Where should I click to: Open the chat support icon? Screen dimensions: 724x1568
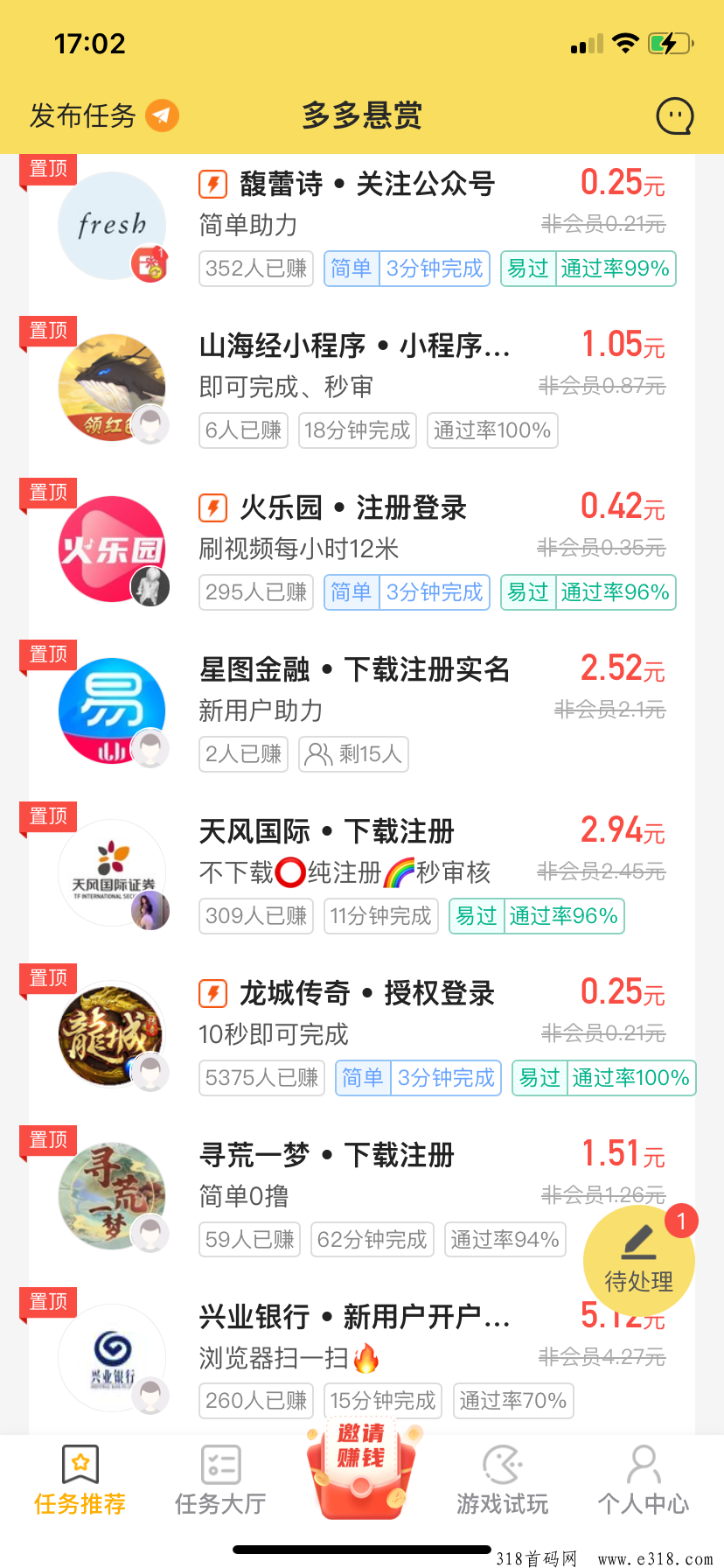tap(674, 115)
